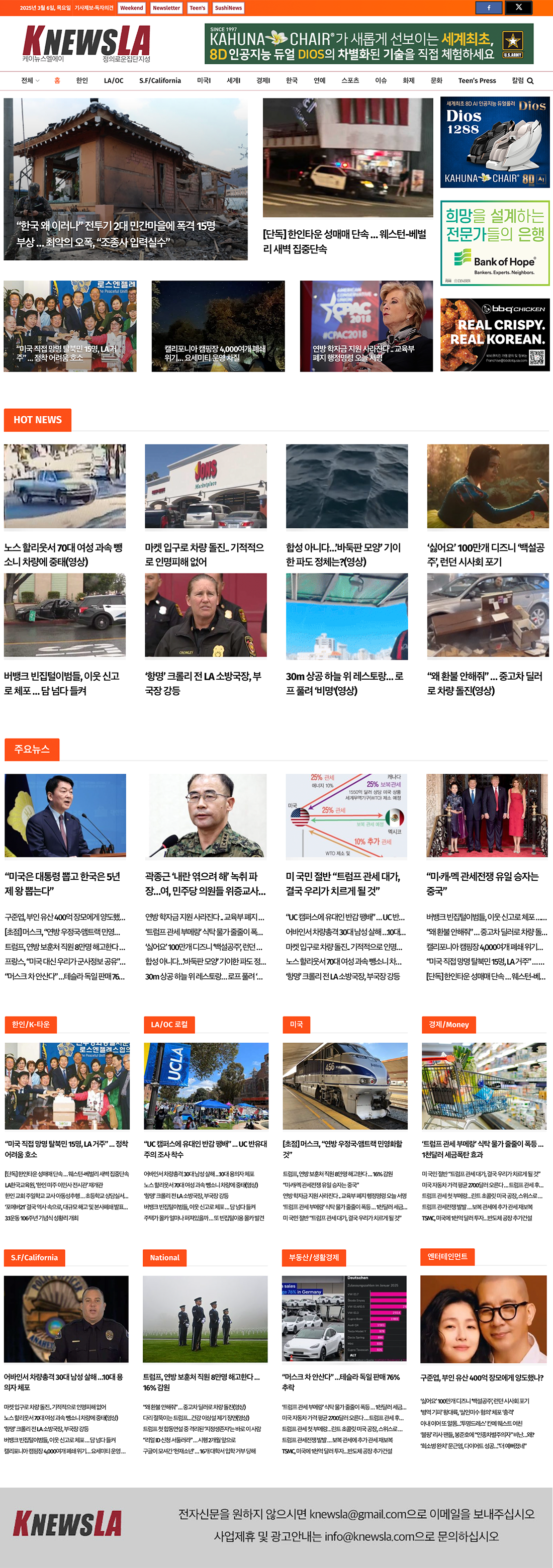Open the X social button
The width and height of the screenshot is (553, 1568).
[518, 8]
